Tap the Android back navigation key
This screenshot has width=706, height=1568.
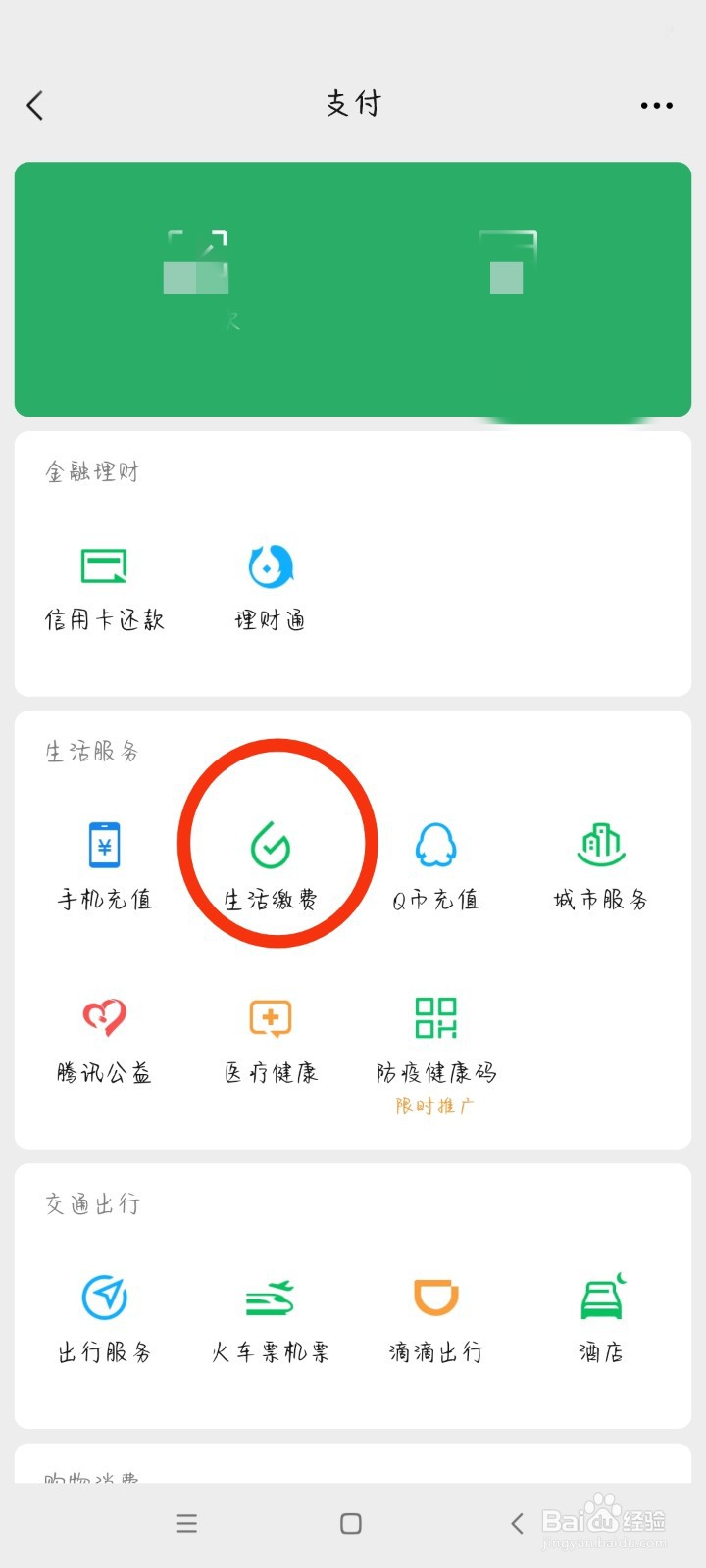click(517, 1524)
